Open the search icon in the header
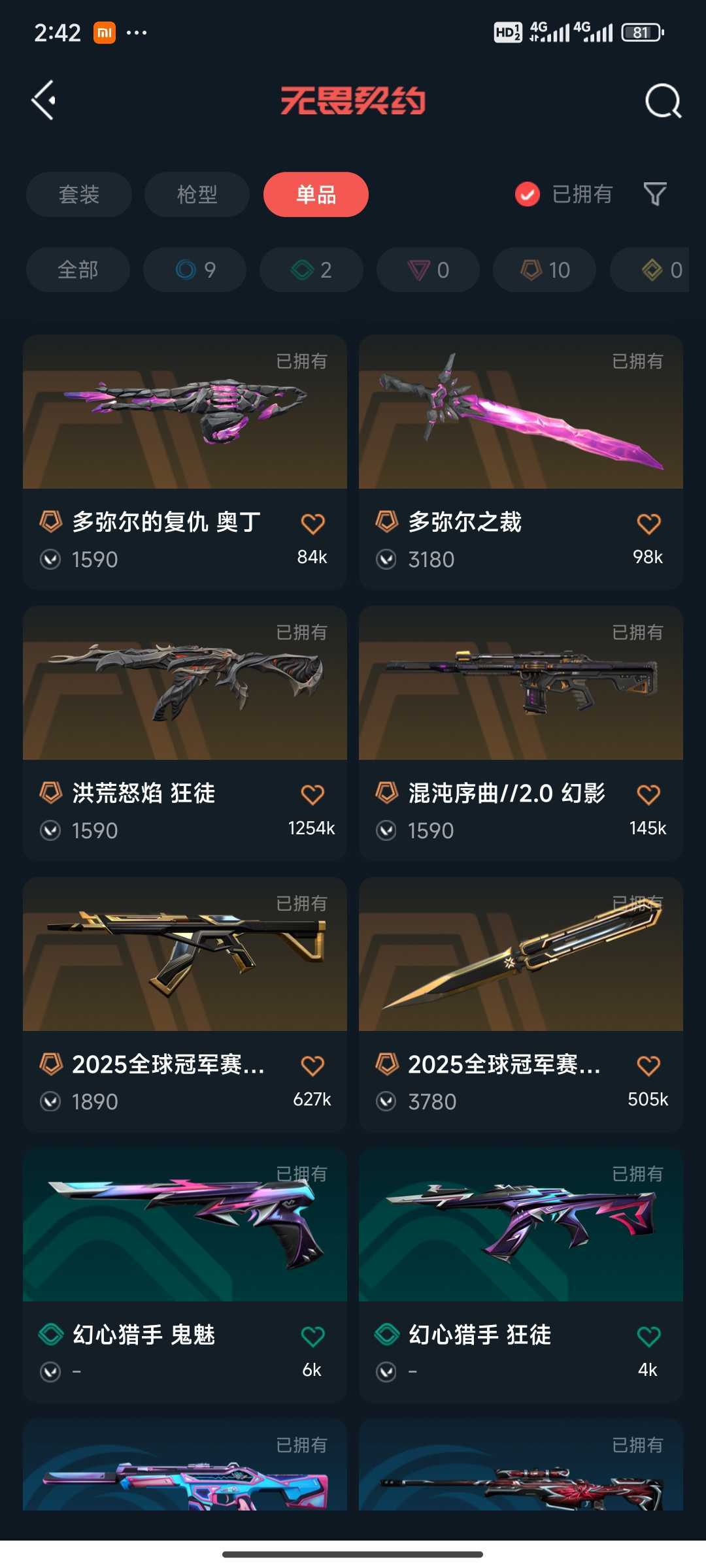 [x=663, y=101]
